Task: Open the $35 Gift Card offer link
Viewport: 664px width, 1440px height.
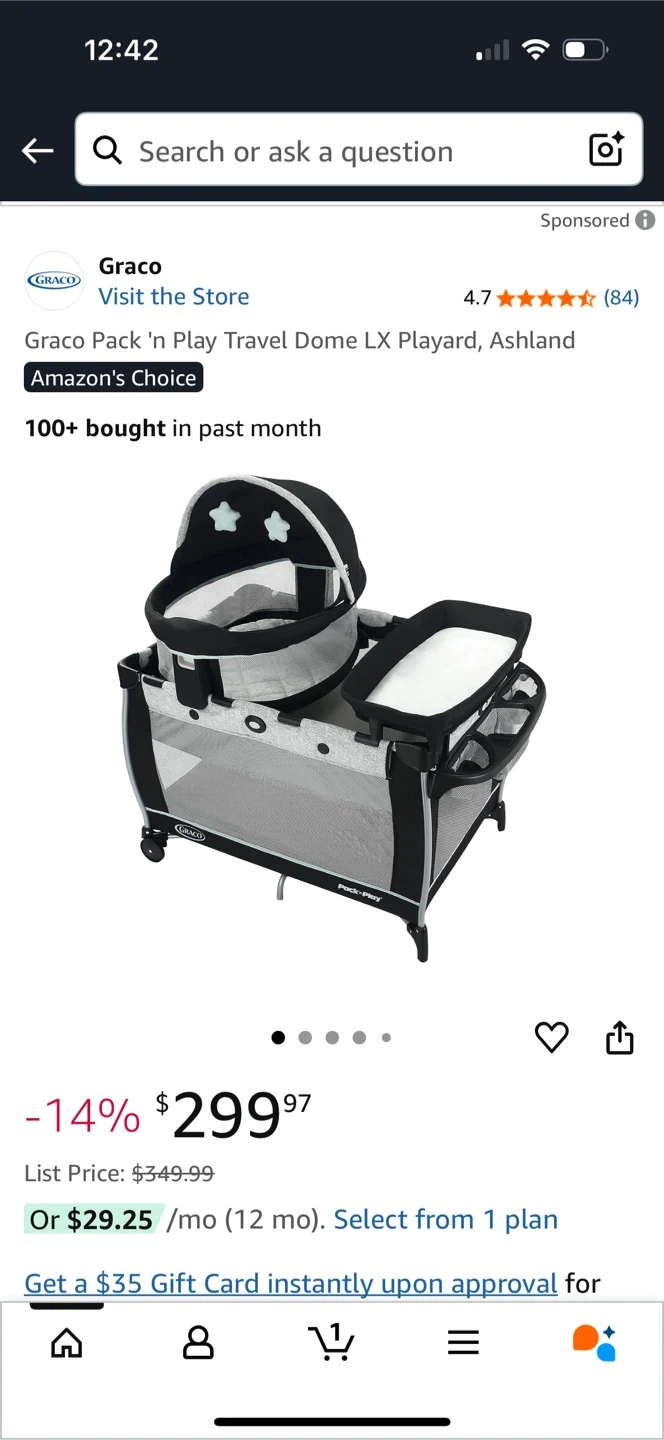Action: pos(290,1283)
